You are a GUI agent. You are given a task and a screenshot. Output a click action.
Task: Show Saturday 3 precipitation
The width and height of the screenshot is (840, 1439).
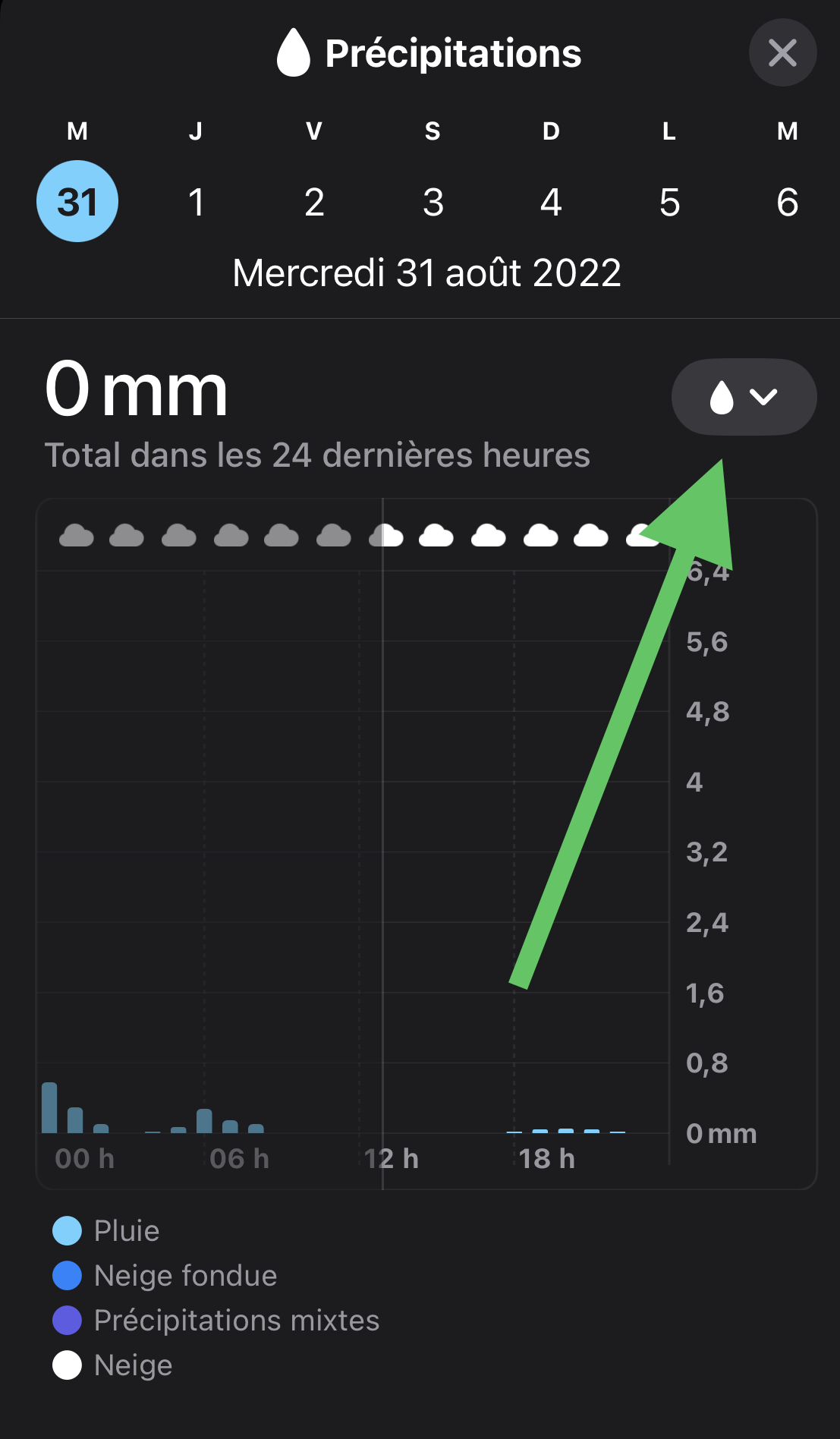tap(433, 202)
